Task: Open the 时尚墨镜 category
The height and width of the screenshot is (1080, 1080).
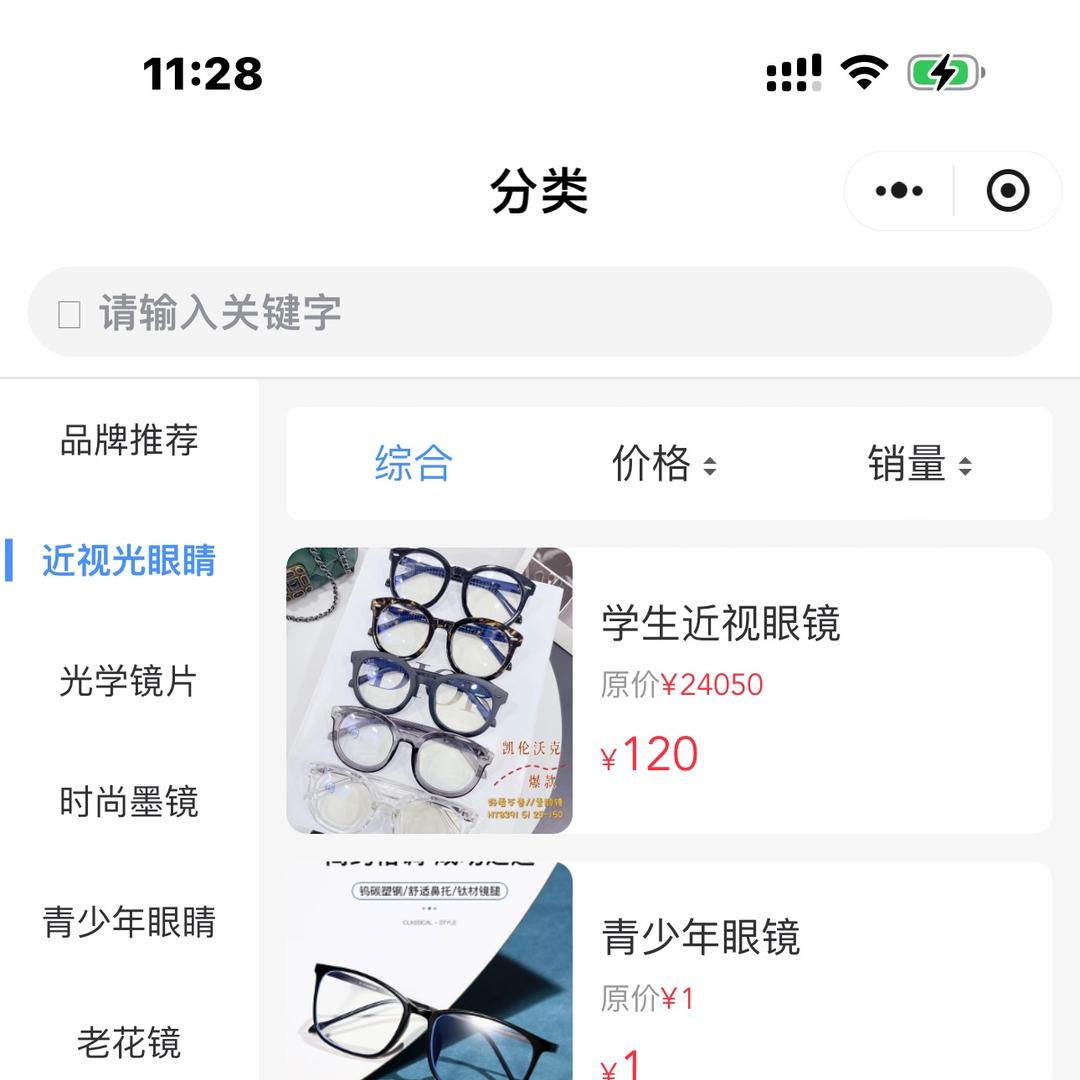Action: pos(129,802)
